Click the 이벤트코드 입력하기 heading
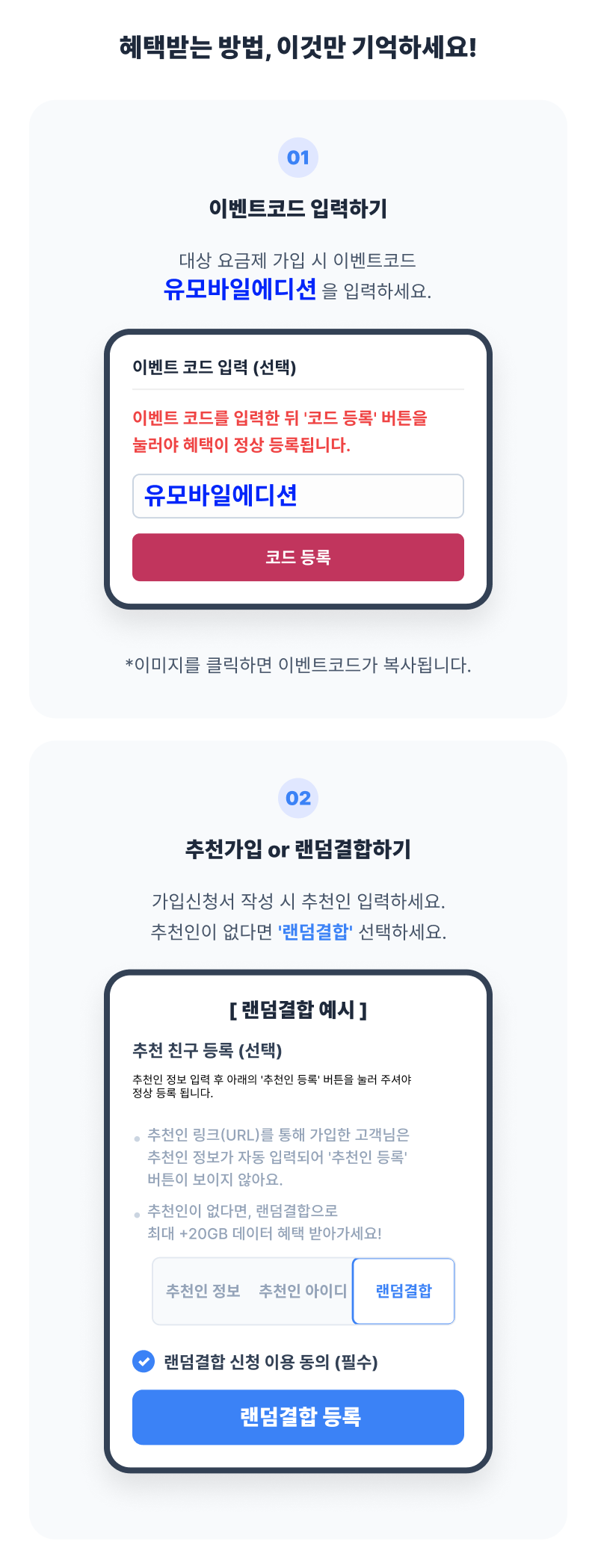The height and width of the screenshot is (1568, 598). tap(298, 208)
